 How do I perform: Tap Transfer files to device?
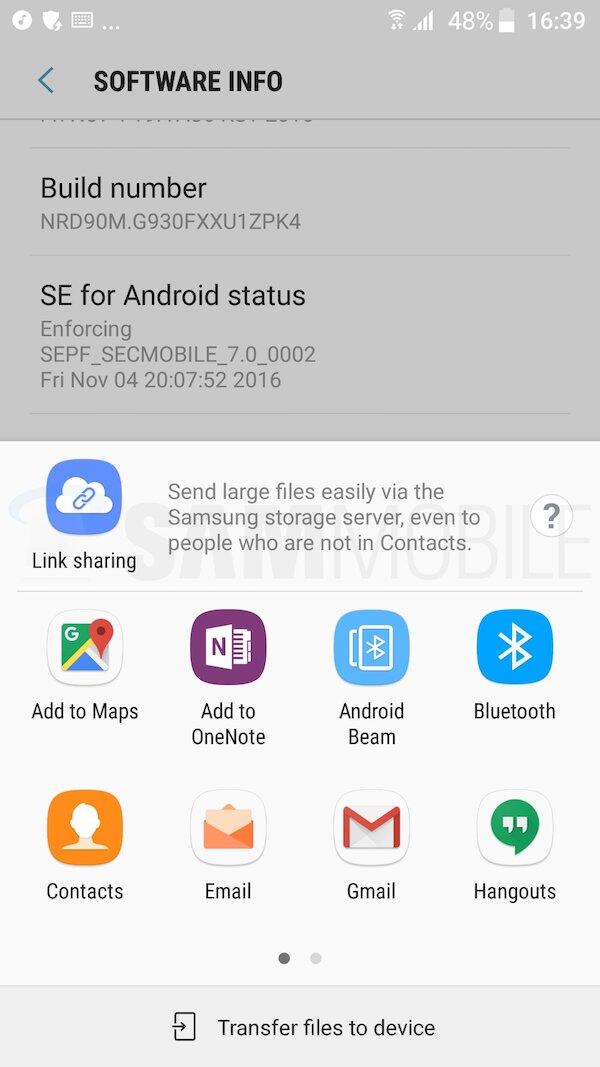(x=303, y=1027)
